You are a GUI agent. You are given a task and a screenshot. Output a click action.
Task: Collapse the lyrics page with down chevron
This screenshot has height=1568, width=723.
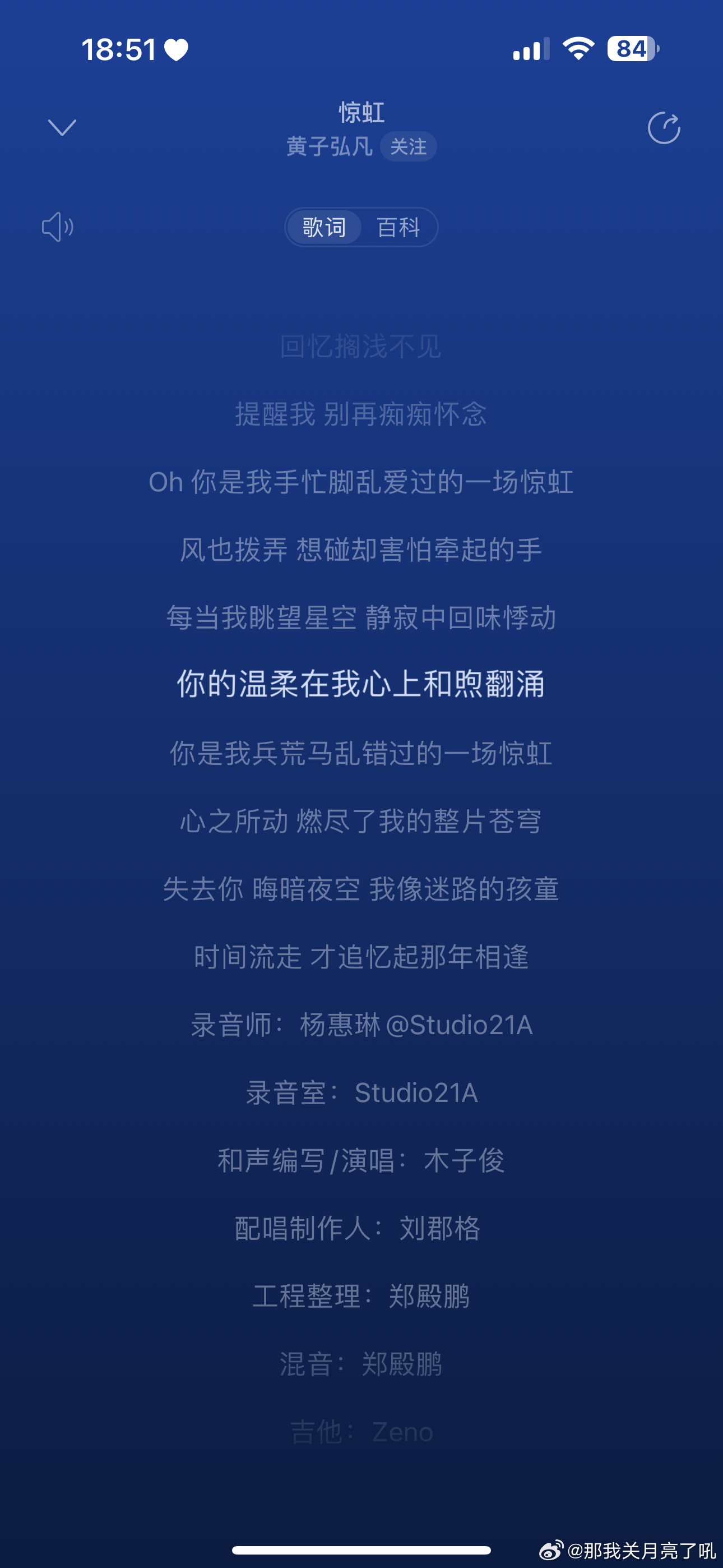pyautogui.click(x=62, y=128)
